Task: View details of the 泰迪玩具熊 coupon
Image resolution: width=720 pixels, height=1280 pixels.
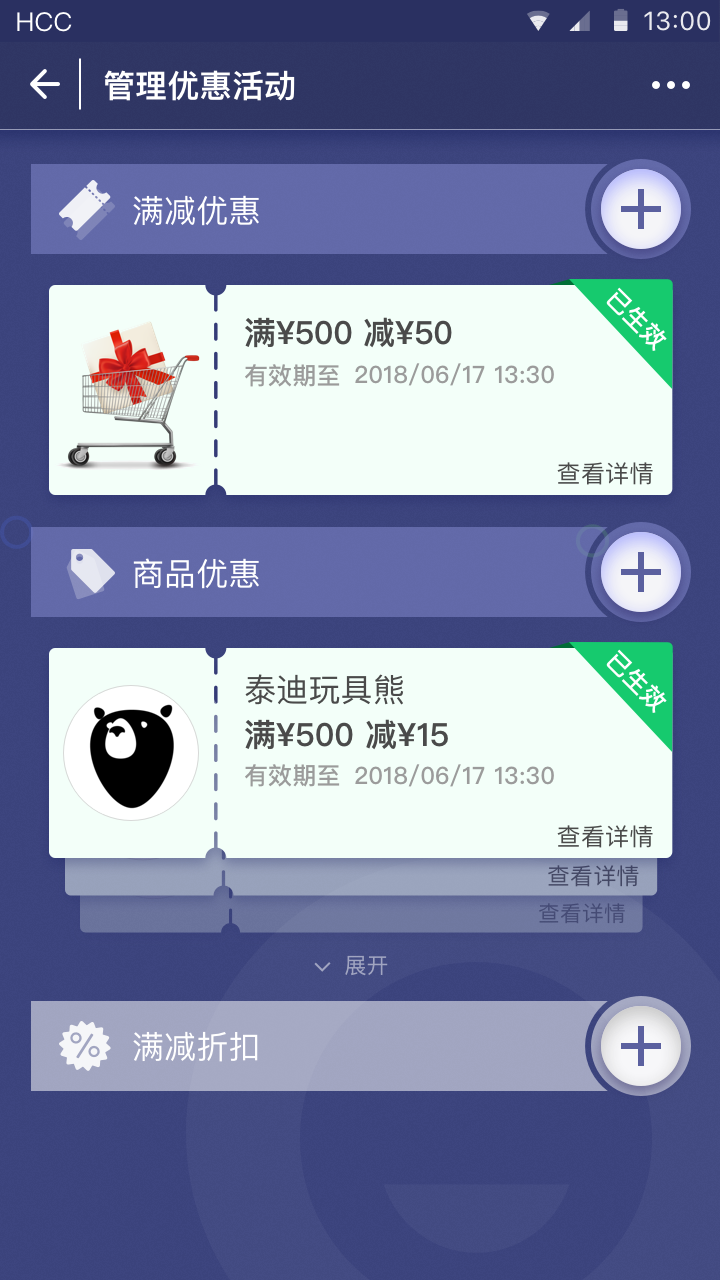Action: click(x=605, y=836)
